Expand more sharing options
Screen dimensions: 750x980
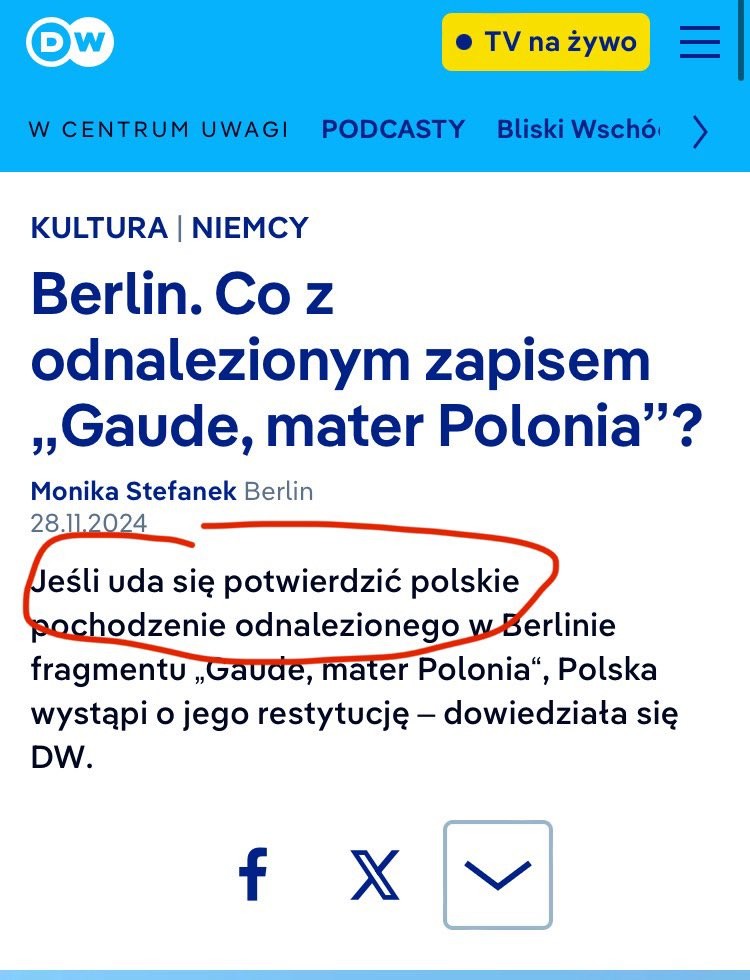(x=497, y=875)
